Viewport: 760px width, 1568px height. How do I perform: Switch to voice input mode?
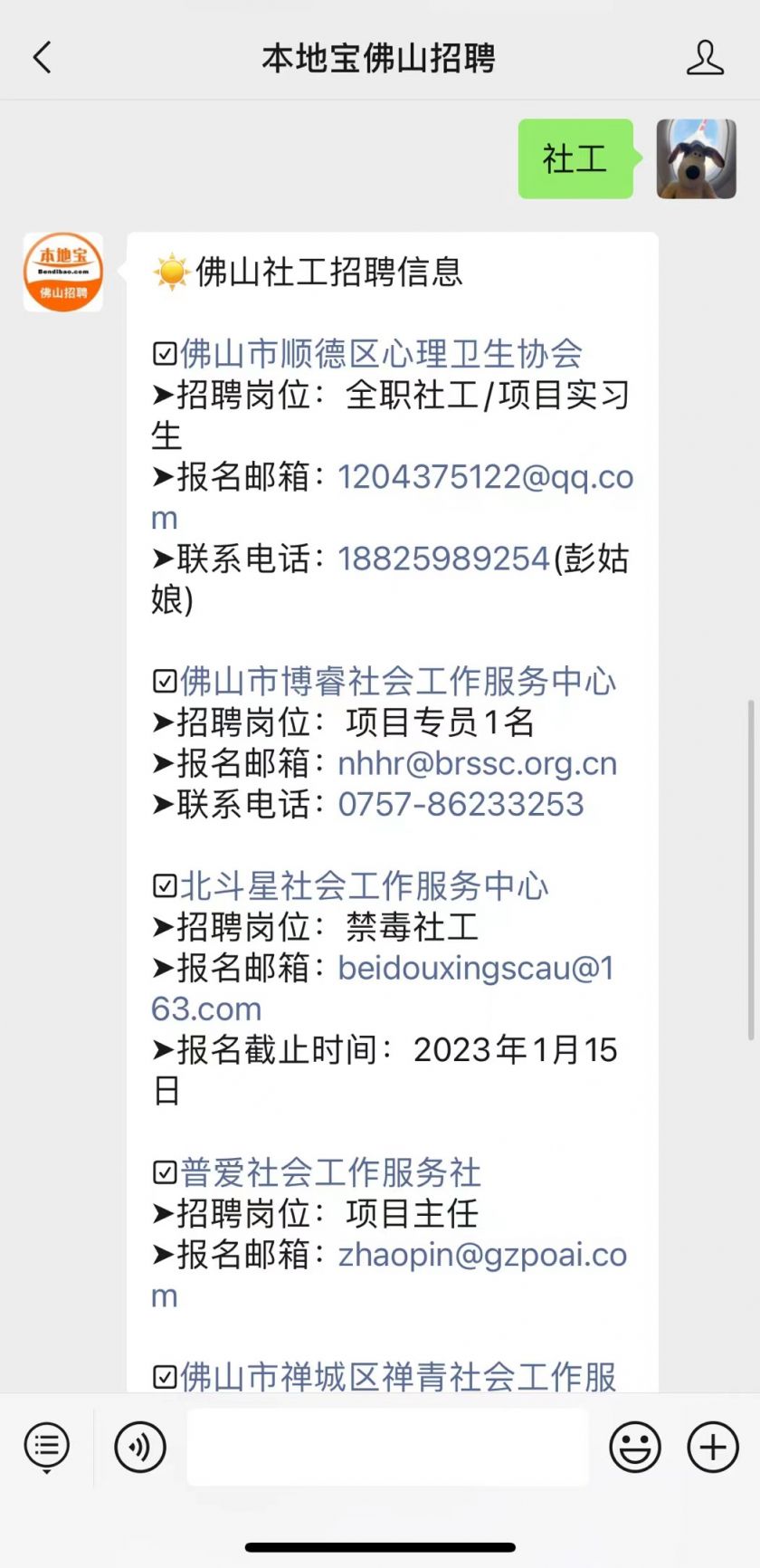click(140, 1446)
